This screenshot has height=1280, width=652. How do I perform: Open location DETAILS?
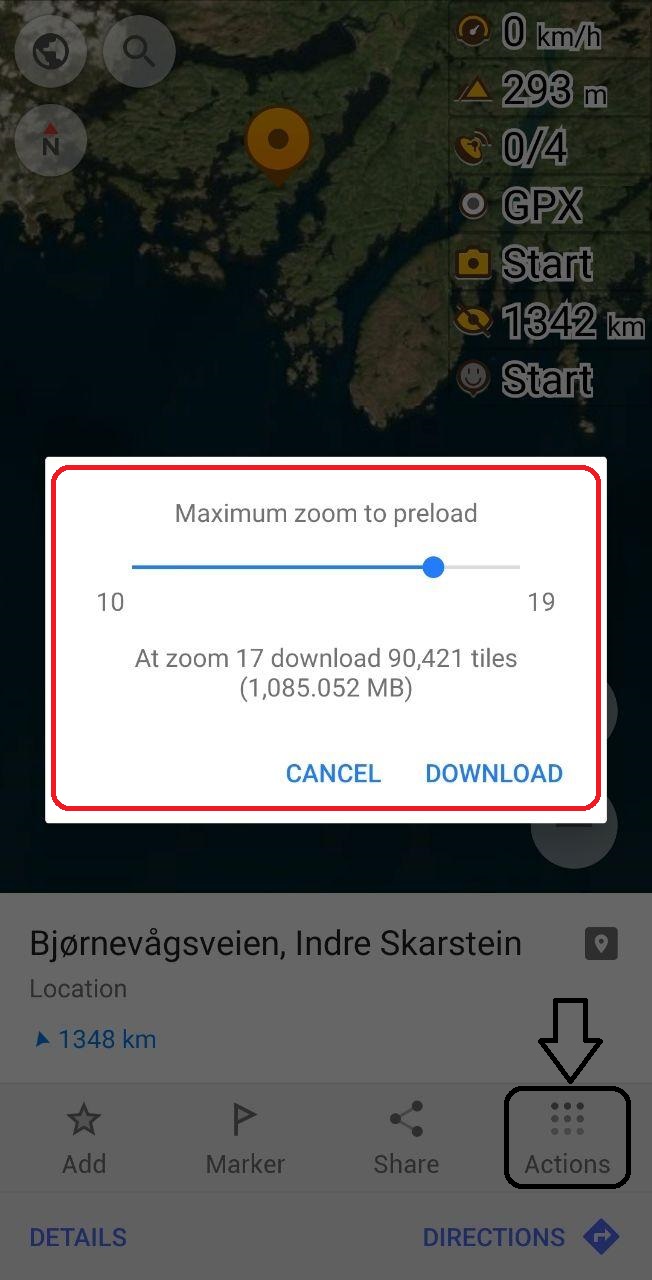tap(78, 1237)
